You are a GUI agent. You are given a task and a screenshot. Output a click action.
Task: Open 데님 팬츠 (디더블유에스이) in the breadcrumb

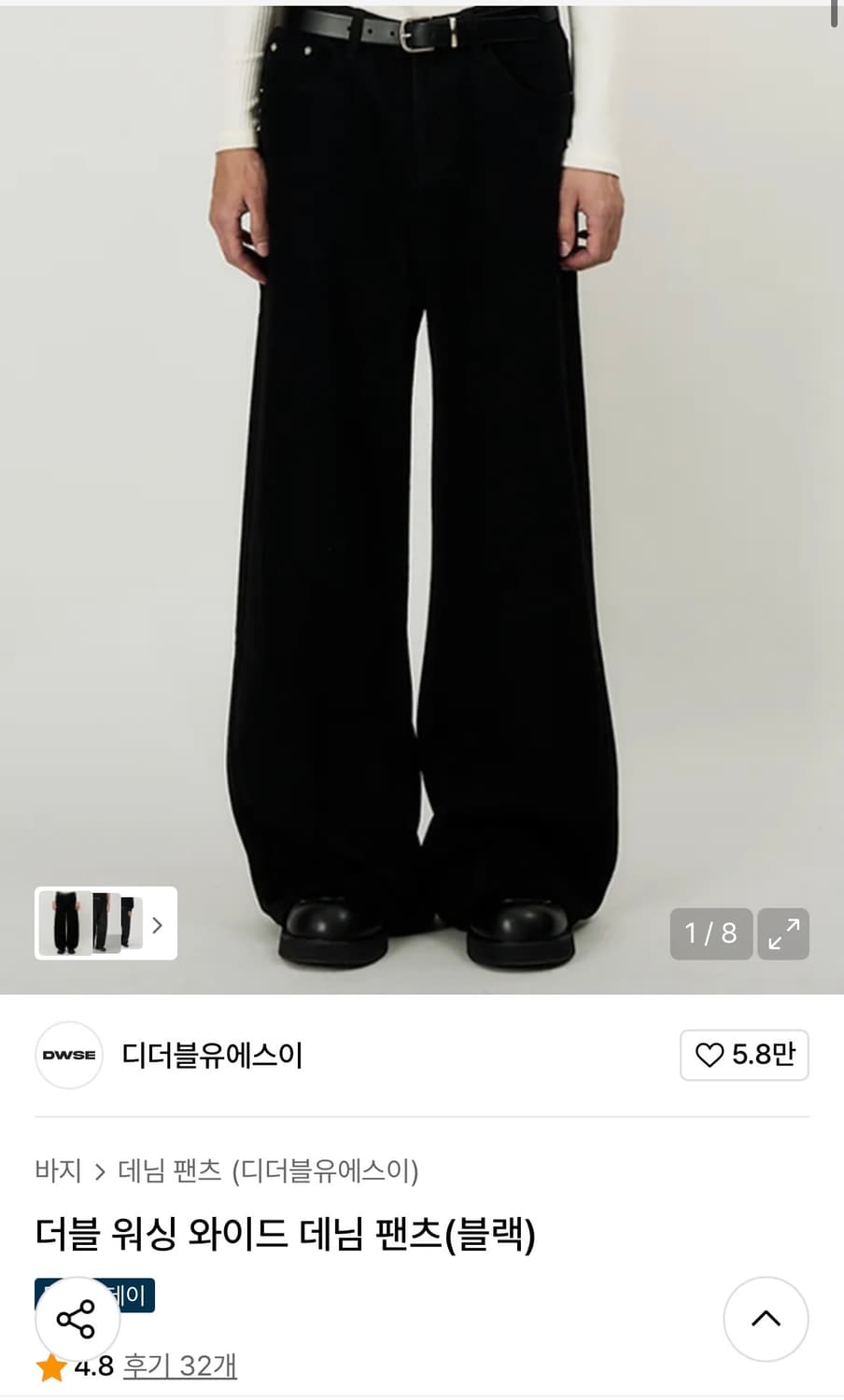point(269,1169)
